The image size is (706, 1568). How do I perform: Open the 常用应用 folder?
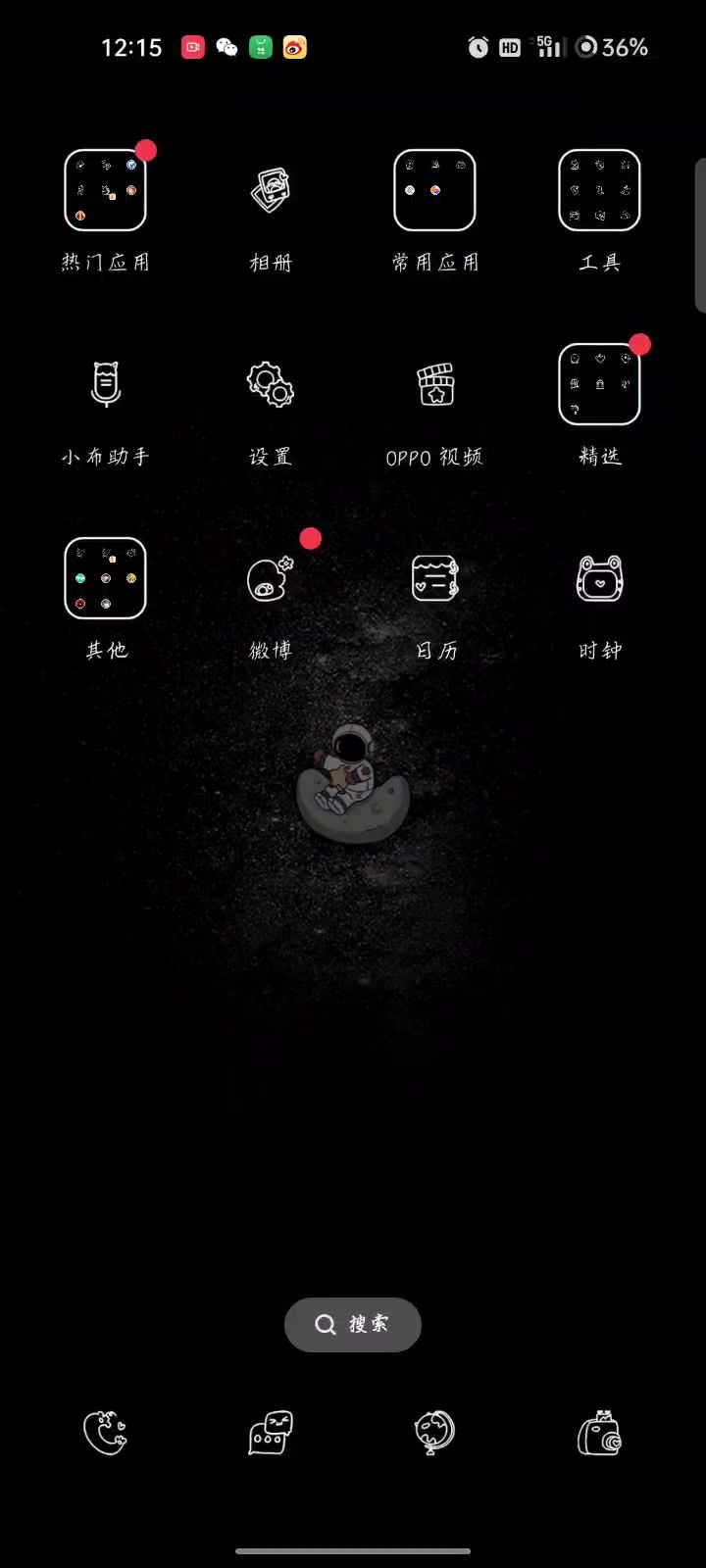[x=434, y=190]
